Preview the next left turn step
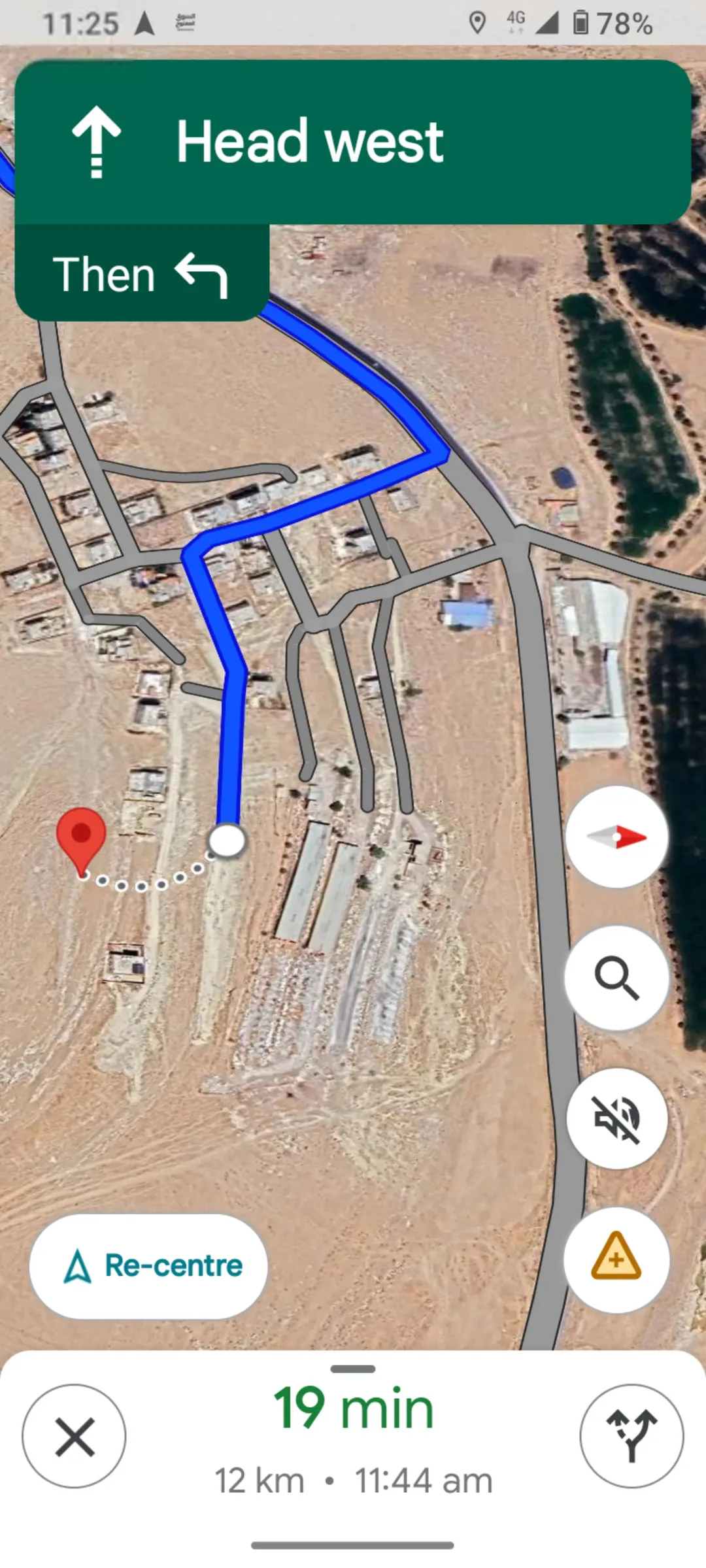This screenshot has height=1568, width=706. pos(142,273)
